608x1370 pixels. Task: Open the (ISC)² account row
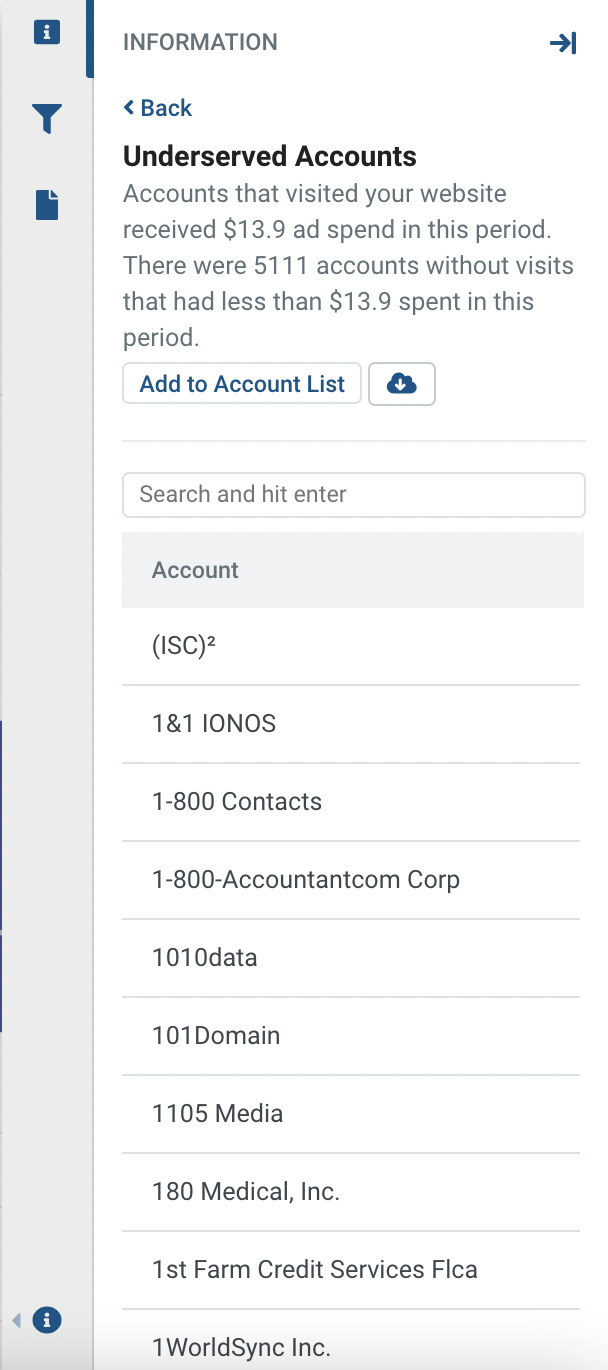(351, 646)
